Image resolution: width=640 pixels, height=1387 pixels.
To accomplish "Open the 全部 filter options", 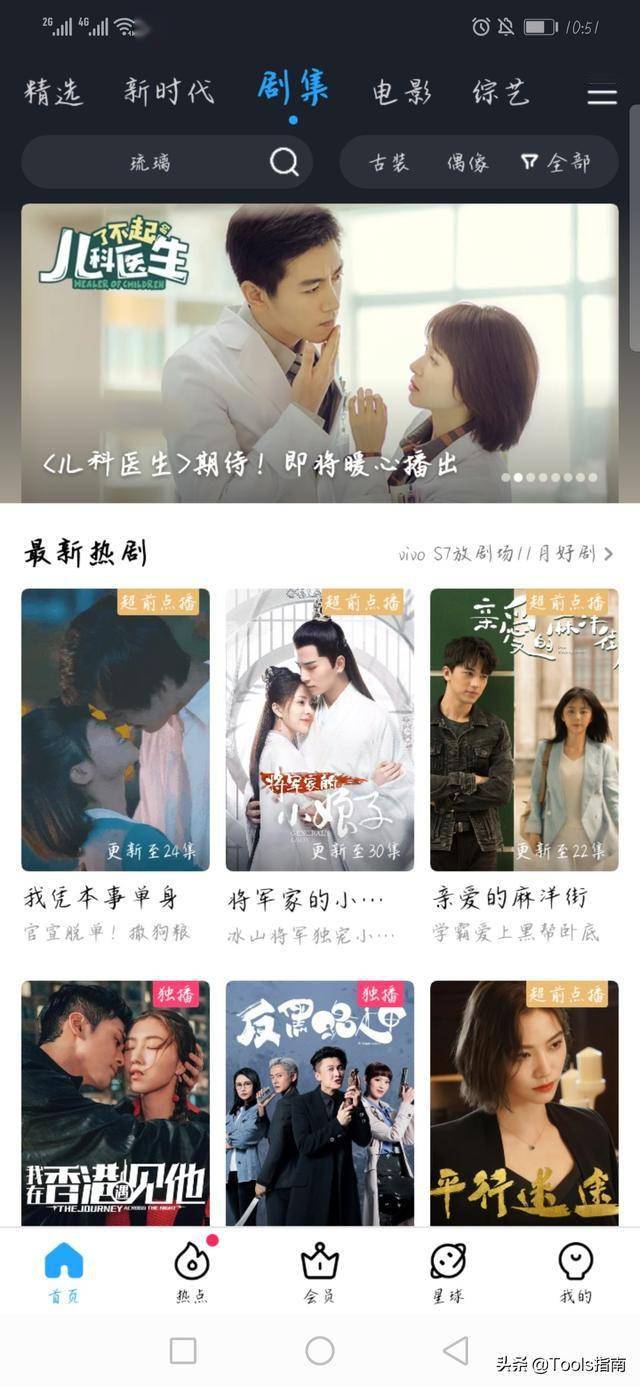I will pyautogui.click(x=556, y=163).
